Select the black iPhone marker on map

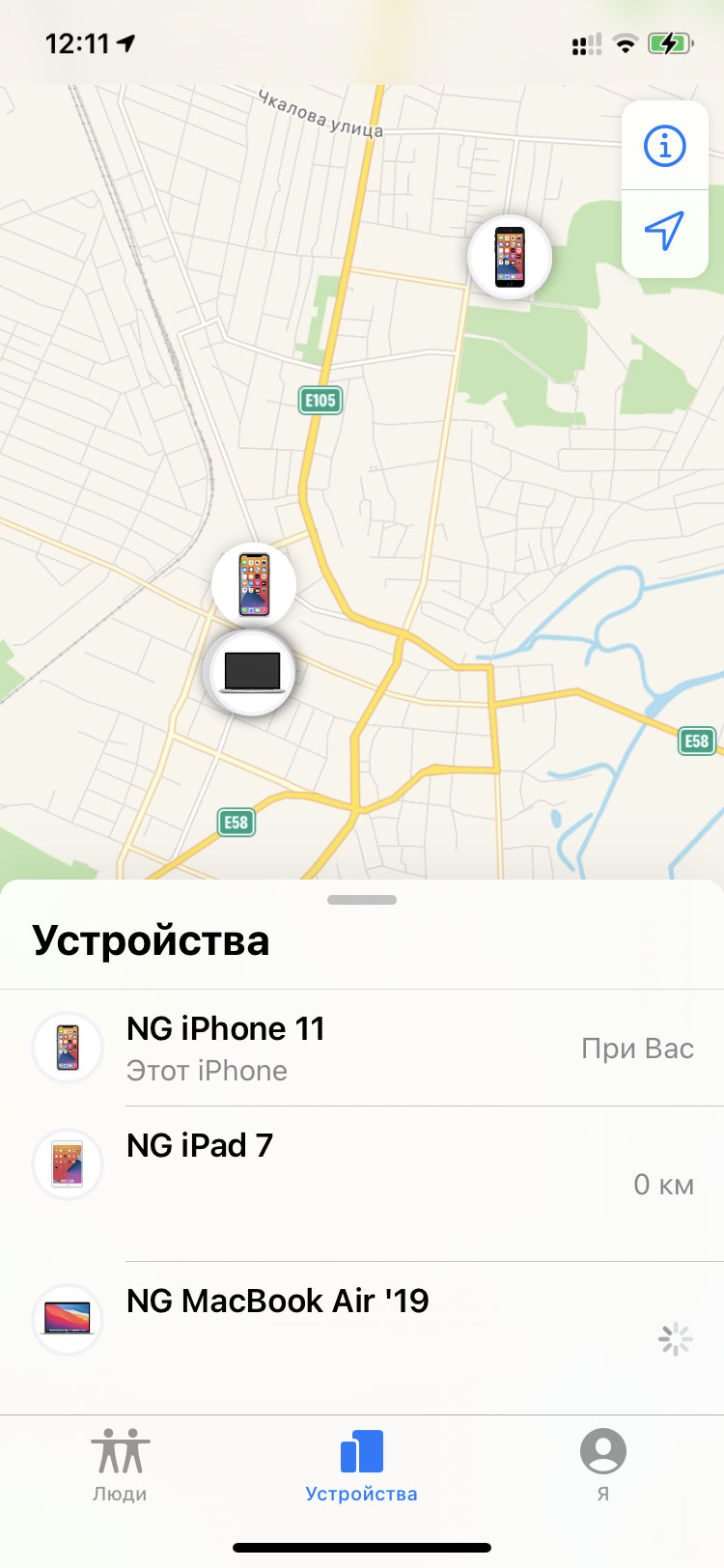[510, 257]
